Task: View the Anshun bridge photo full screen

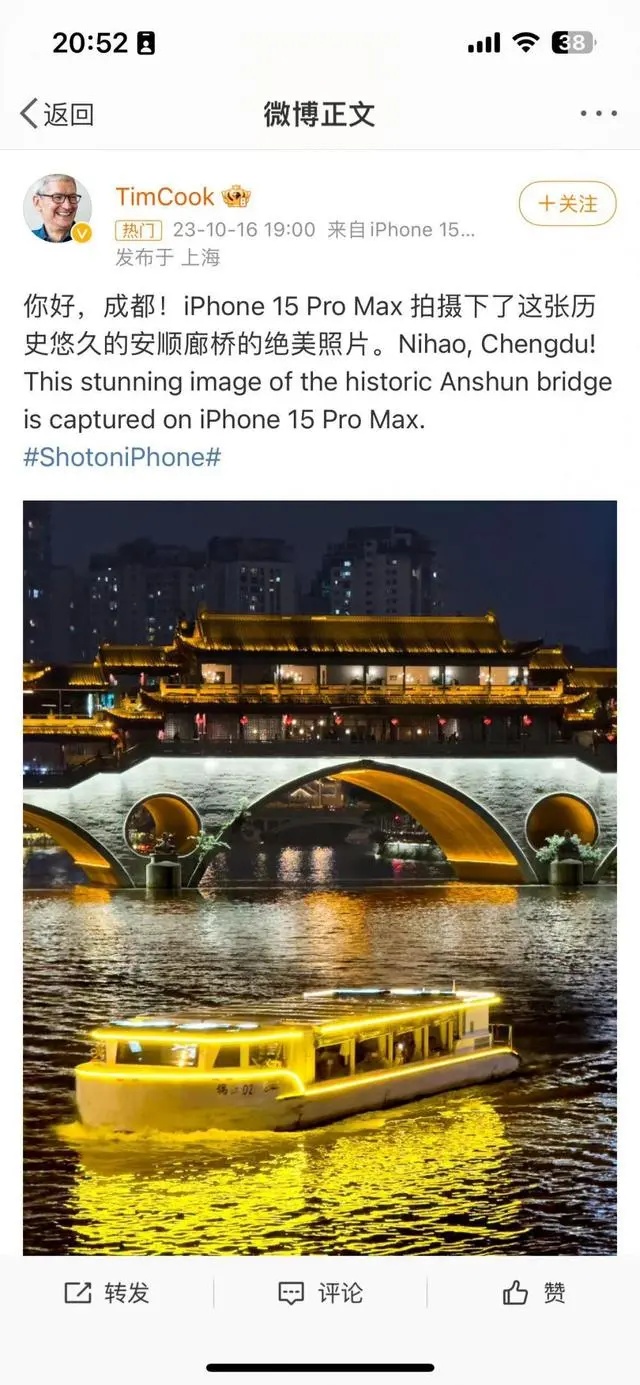Action: (x=320, y=875)
